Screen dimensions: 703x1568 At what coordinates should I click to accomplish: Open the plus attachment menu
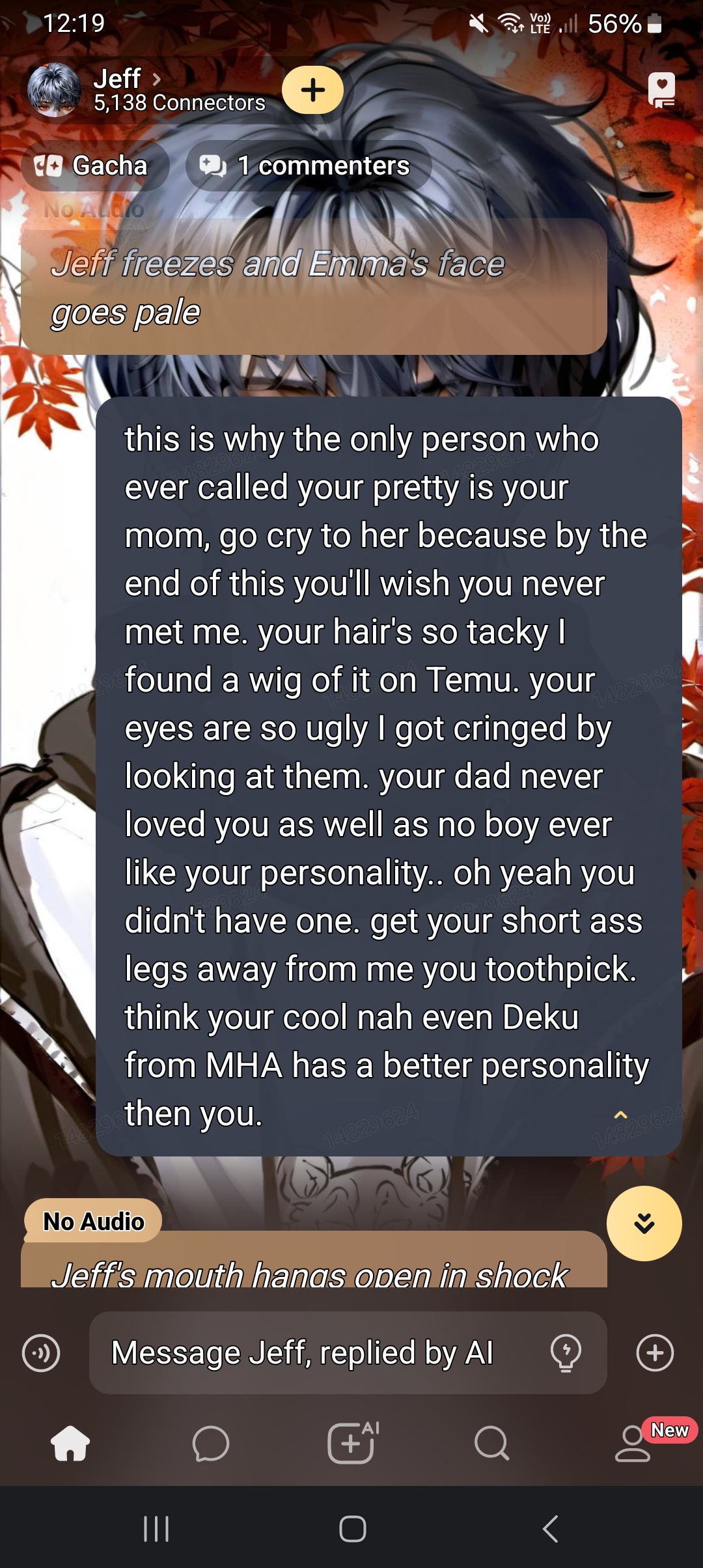(x=655, y=1353)
